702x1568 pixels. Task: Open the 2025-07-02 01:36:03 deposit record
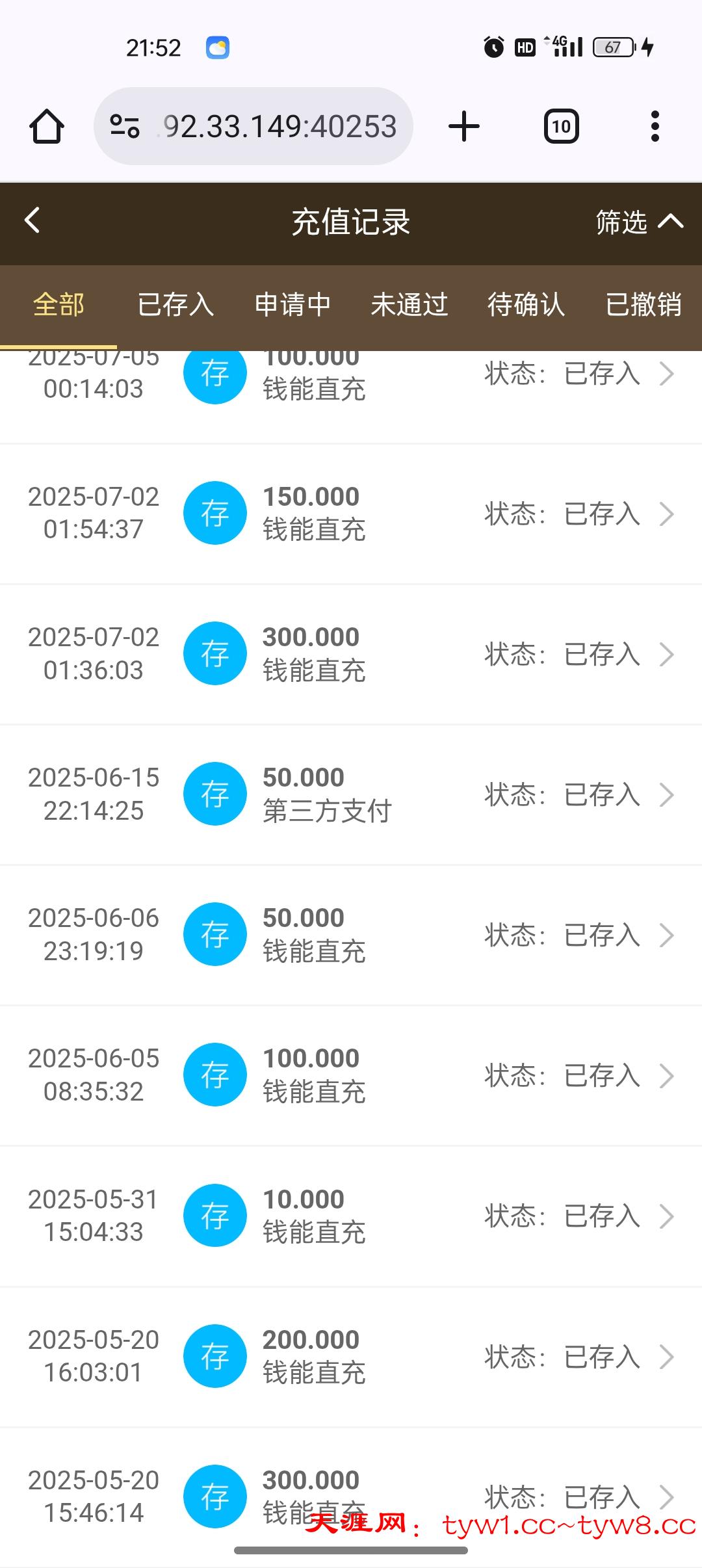[351, 654]
